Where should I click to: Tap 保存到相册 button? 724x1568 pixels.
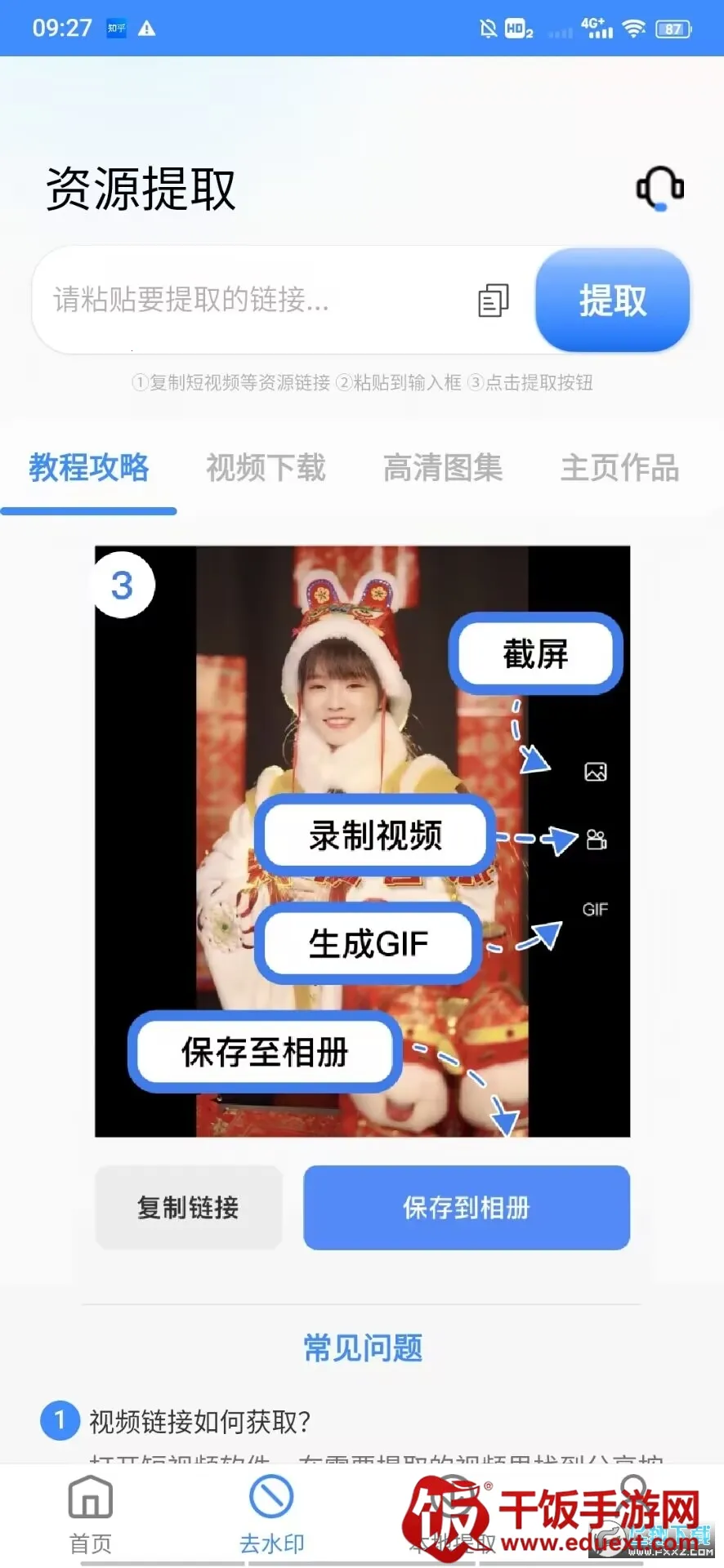click(x=467, y=1207)
